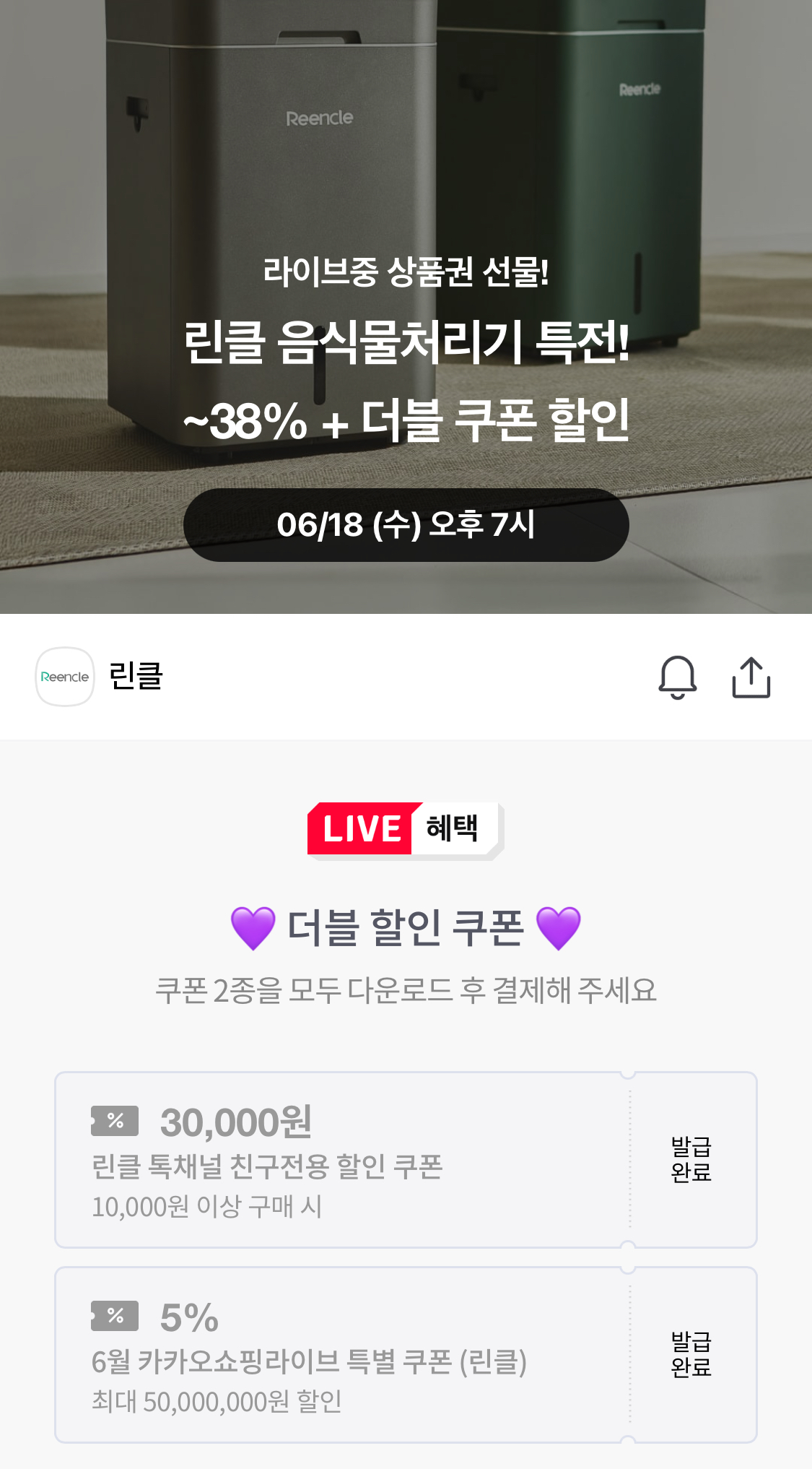Share this live broadcast page

click(x=751, y=677)
